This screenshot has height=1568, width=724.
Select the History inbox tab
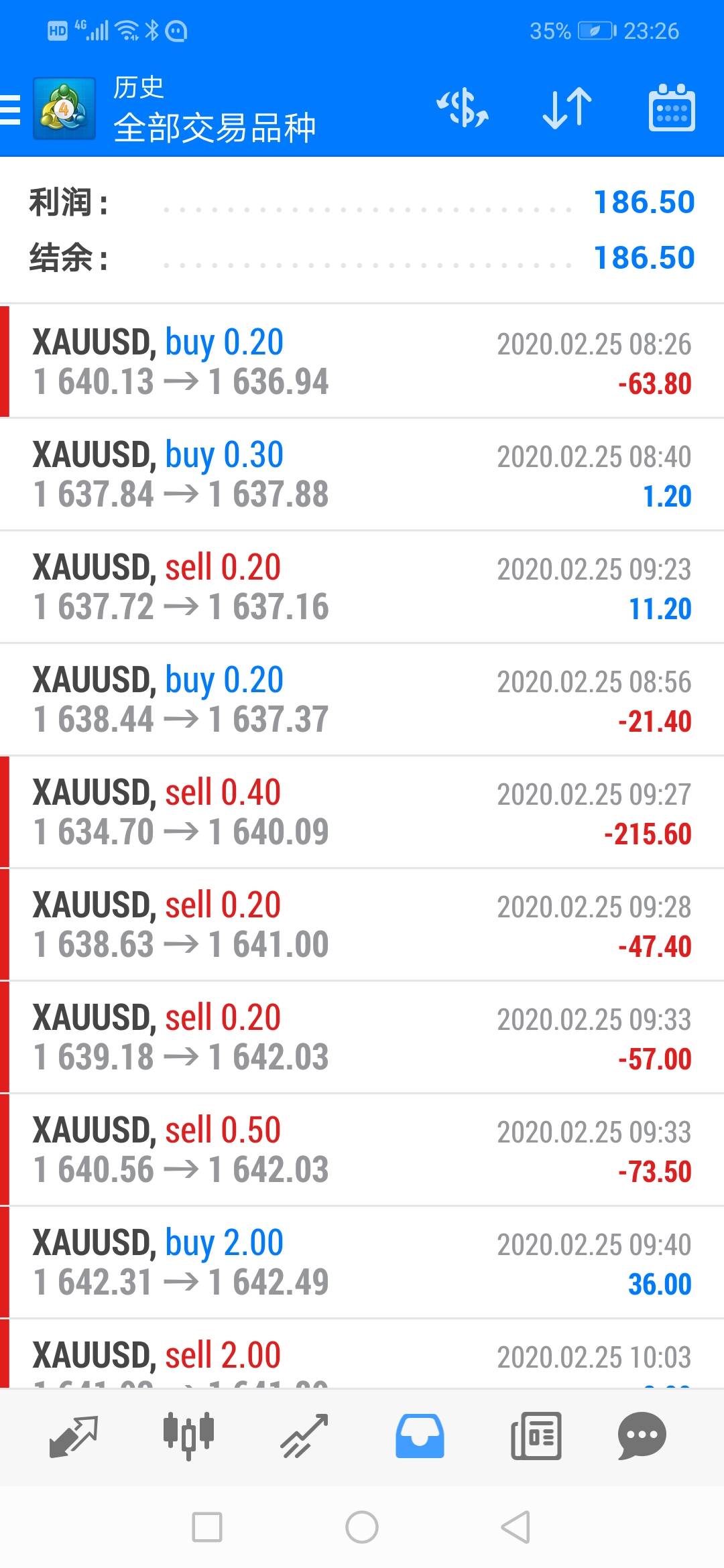pyautogui.click(x=420, y=1436)
